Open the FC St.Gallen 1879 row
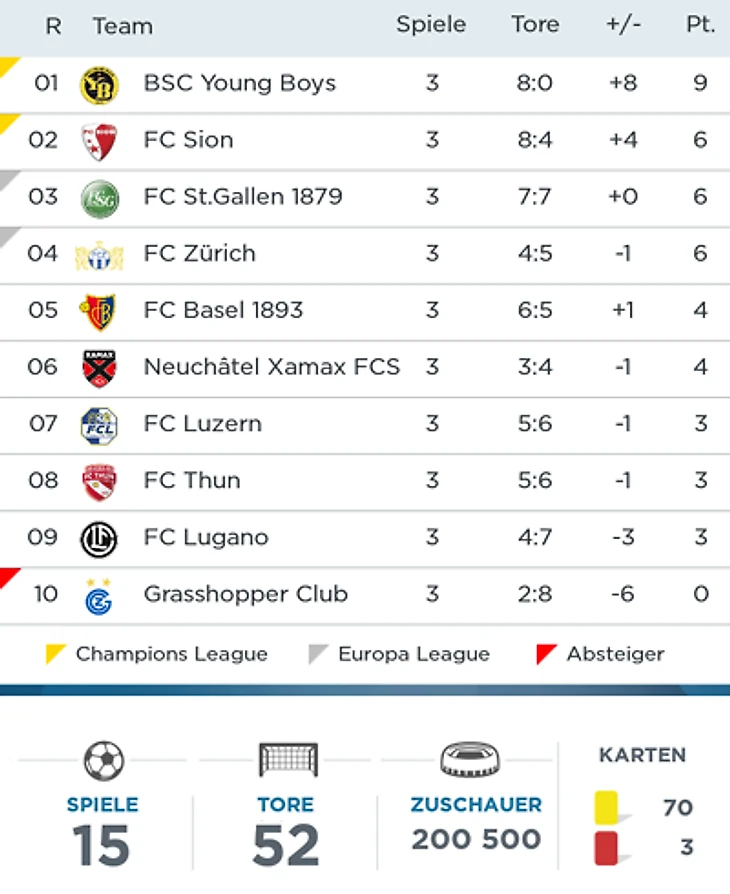This screenshot has height=894, width=730. tap(243, 197)
